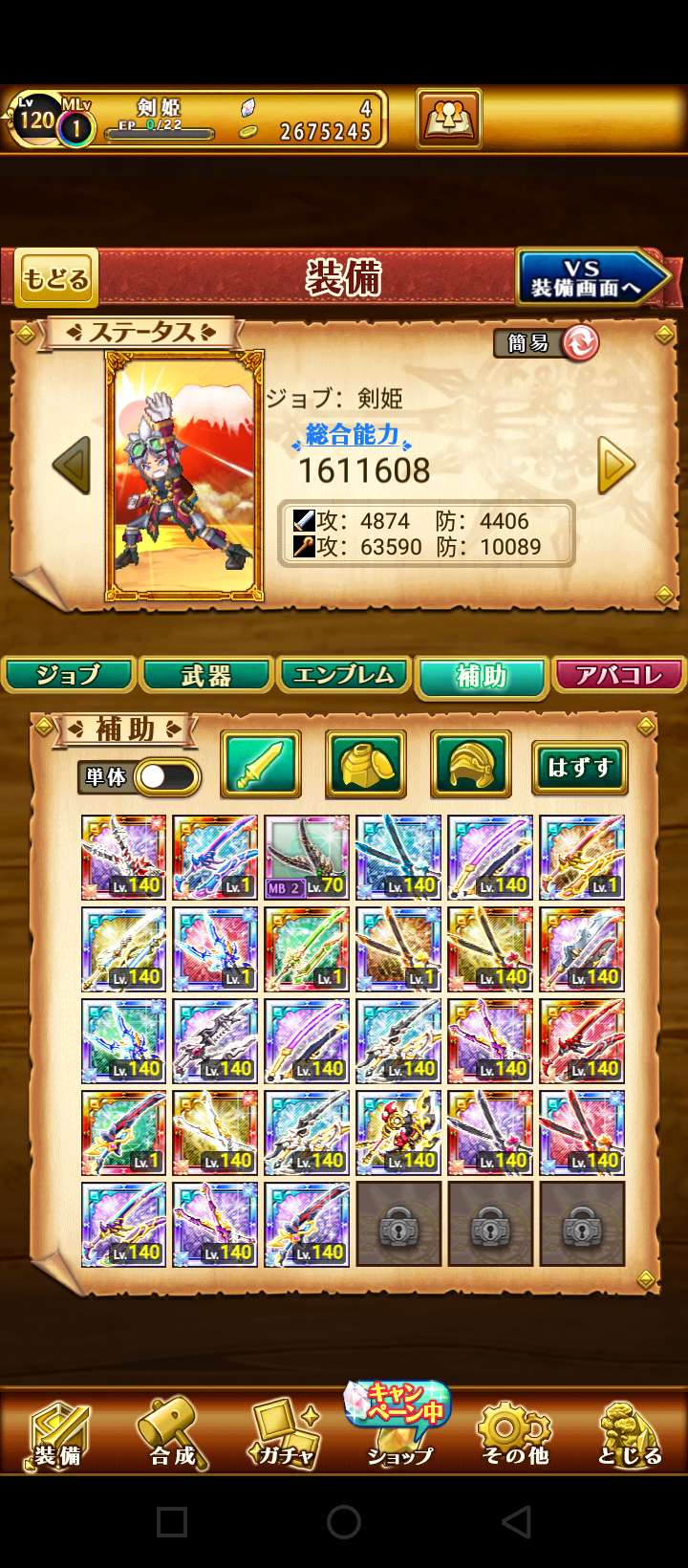Screen dimensions: 688x1568
Task: Switch to the ジョブ tab
Action: 69,675
